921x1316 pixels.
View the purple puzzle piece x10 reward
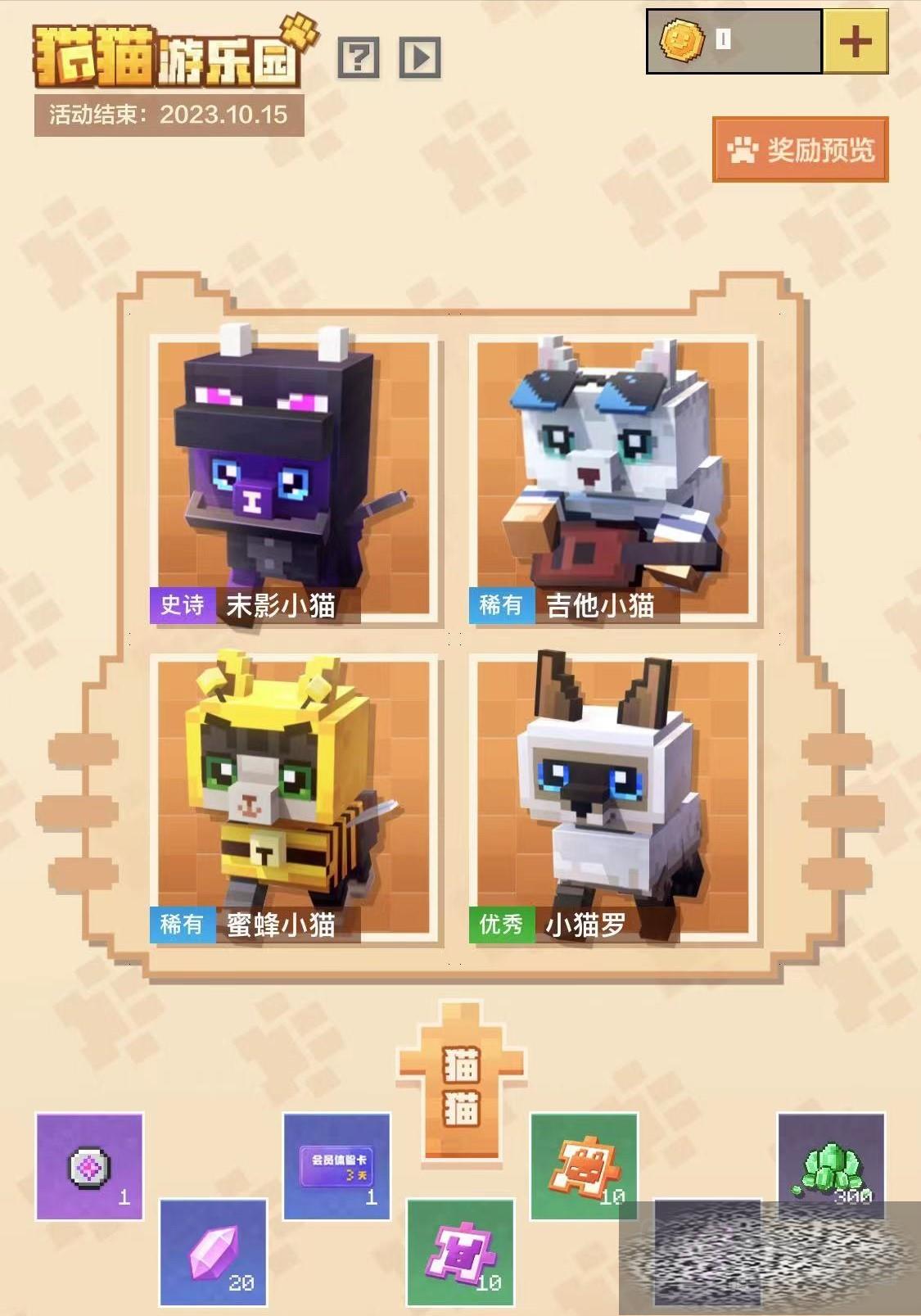[460, 1252]
